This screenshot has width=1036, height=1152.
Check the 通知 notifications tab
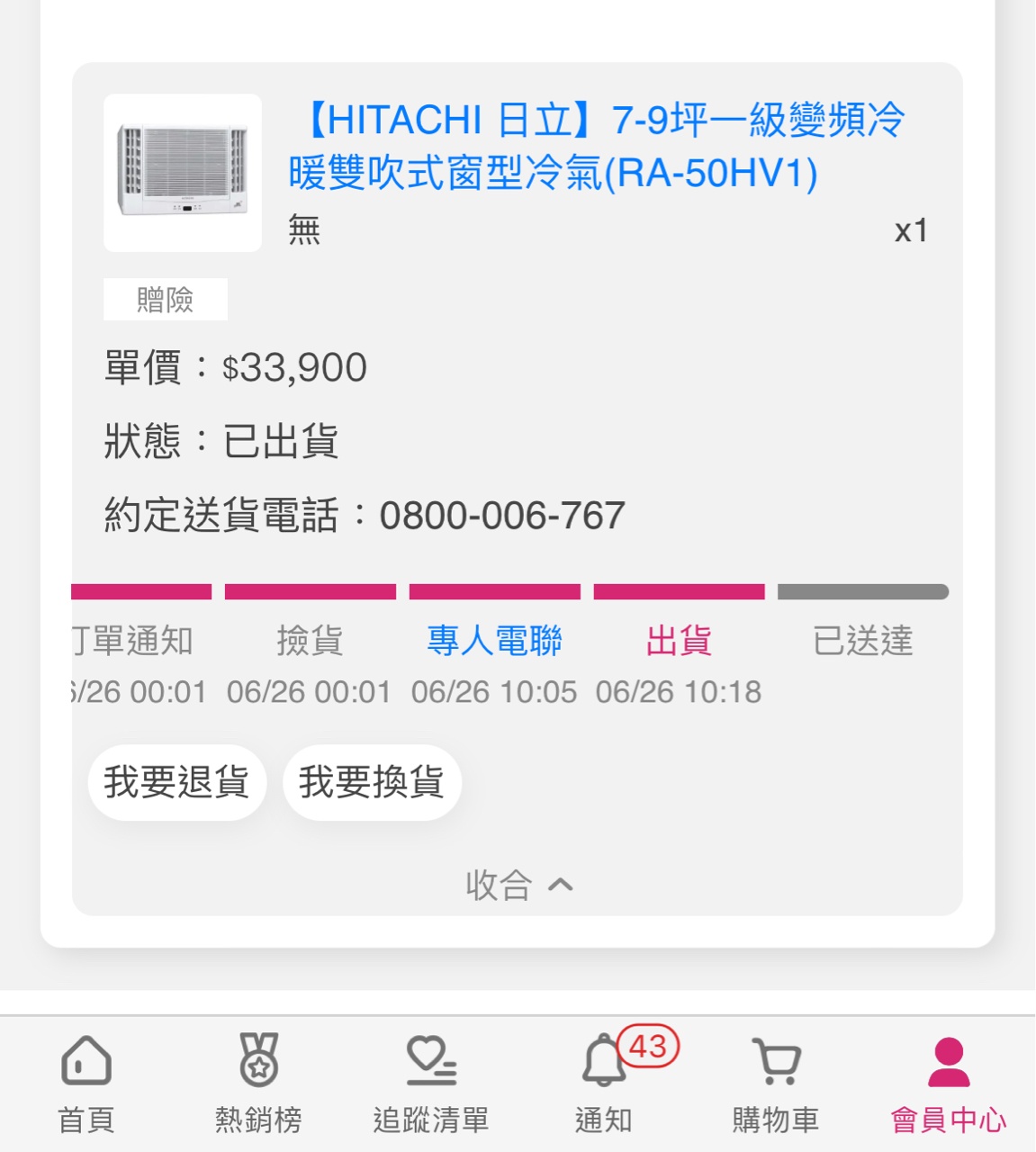coord(604,1084)
